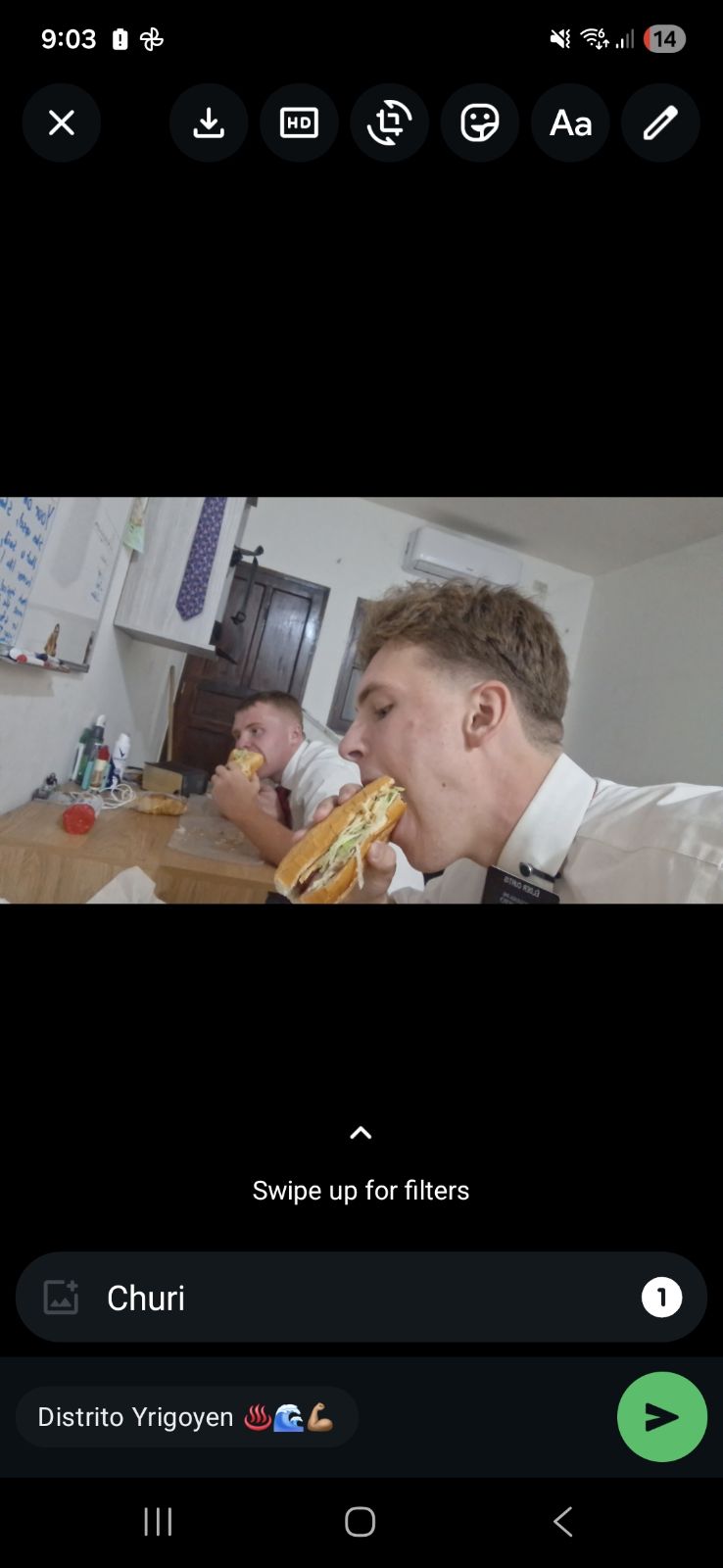Download the photo to device
Viewport: 723px width, 1568px height.
209,122
